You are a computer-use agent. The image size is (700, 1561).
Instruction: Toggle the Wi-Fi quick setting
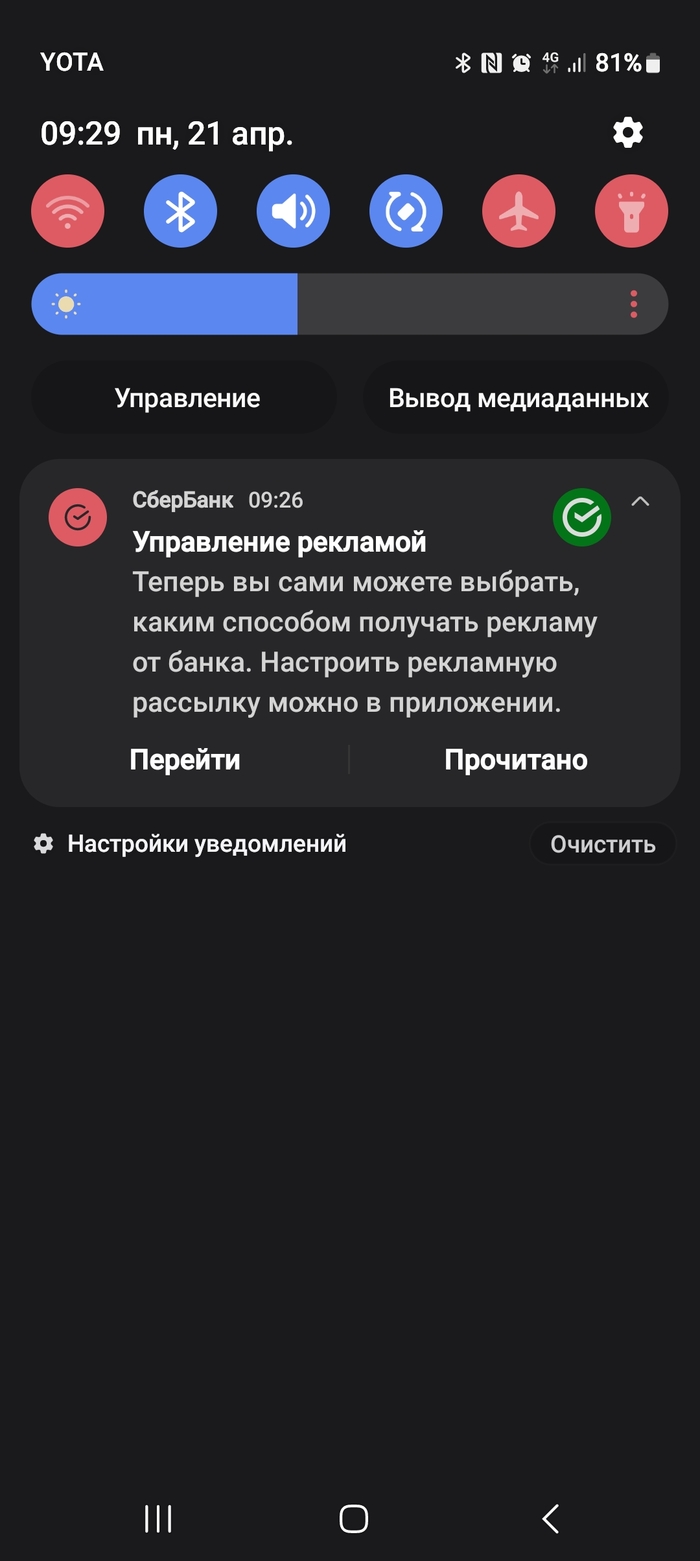point(68,211)
